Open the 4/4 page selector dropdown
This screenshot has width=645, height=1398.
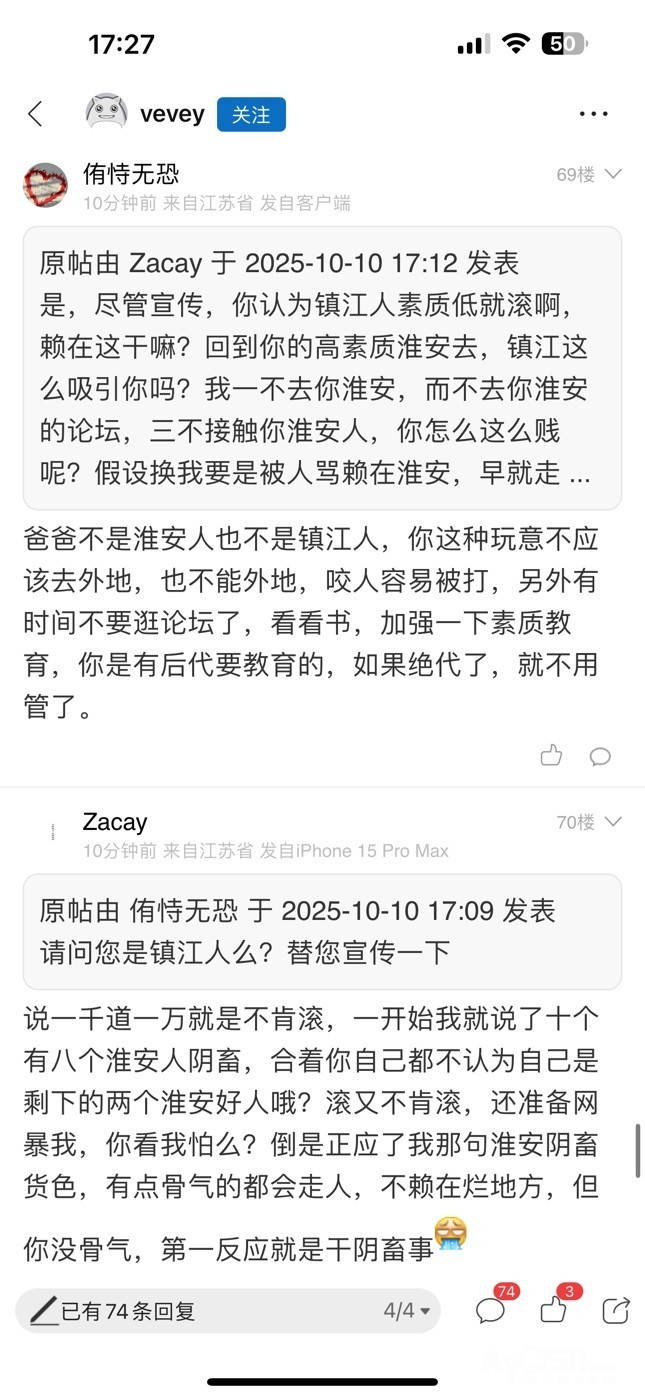point(406,1311)
